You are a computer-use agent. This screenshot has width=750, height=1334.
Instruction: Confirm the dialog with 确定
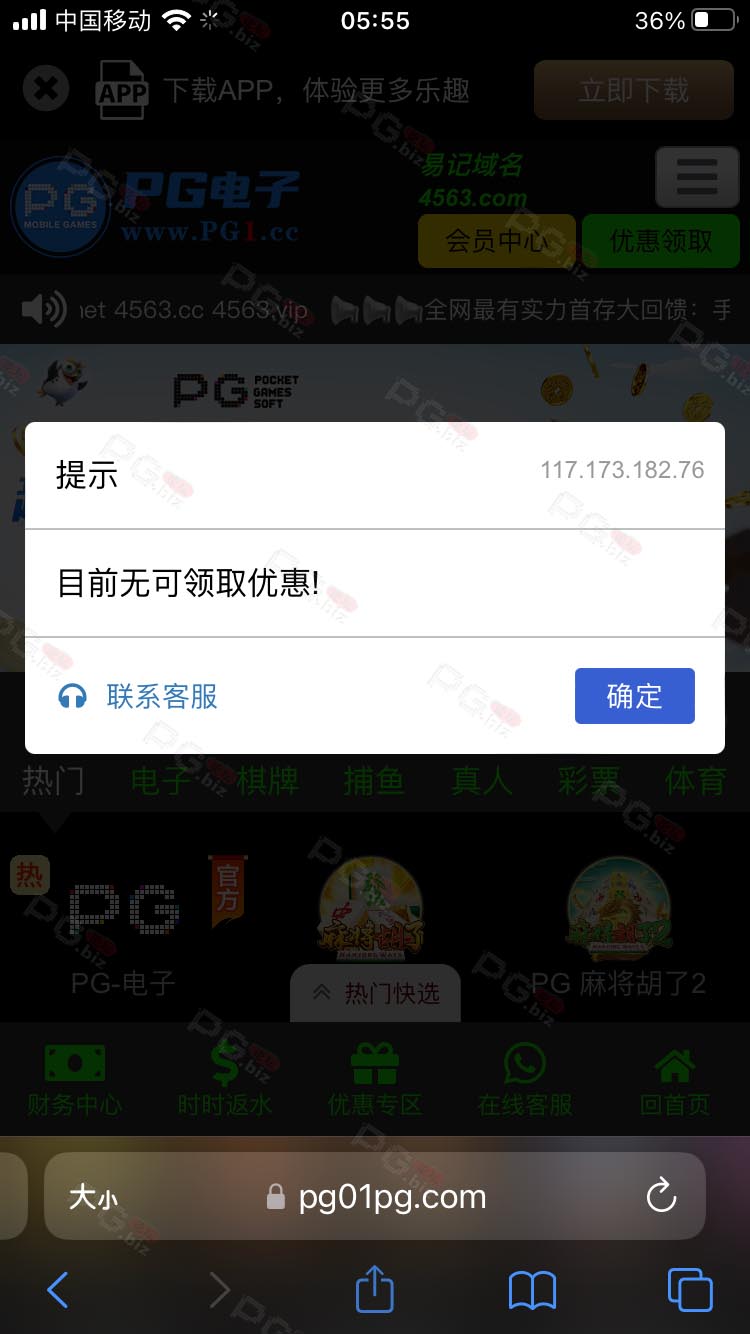point(634,696)
